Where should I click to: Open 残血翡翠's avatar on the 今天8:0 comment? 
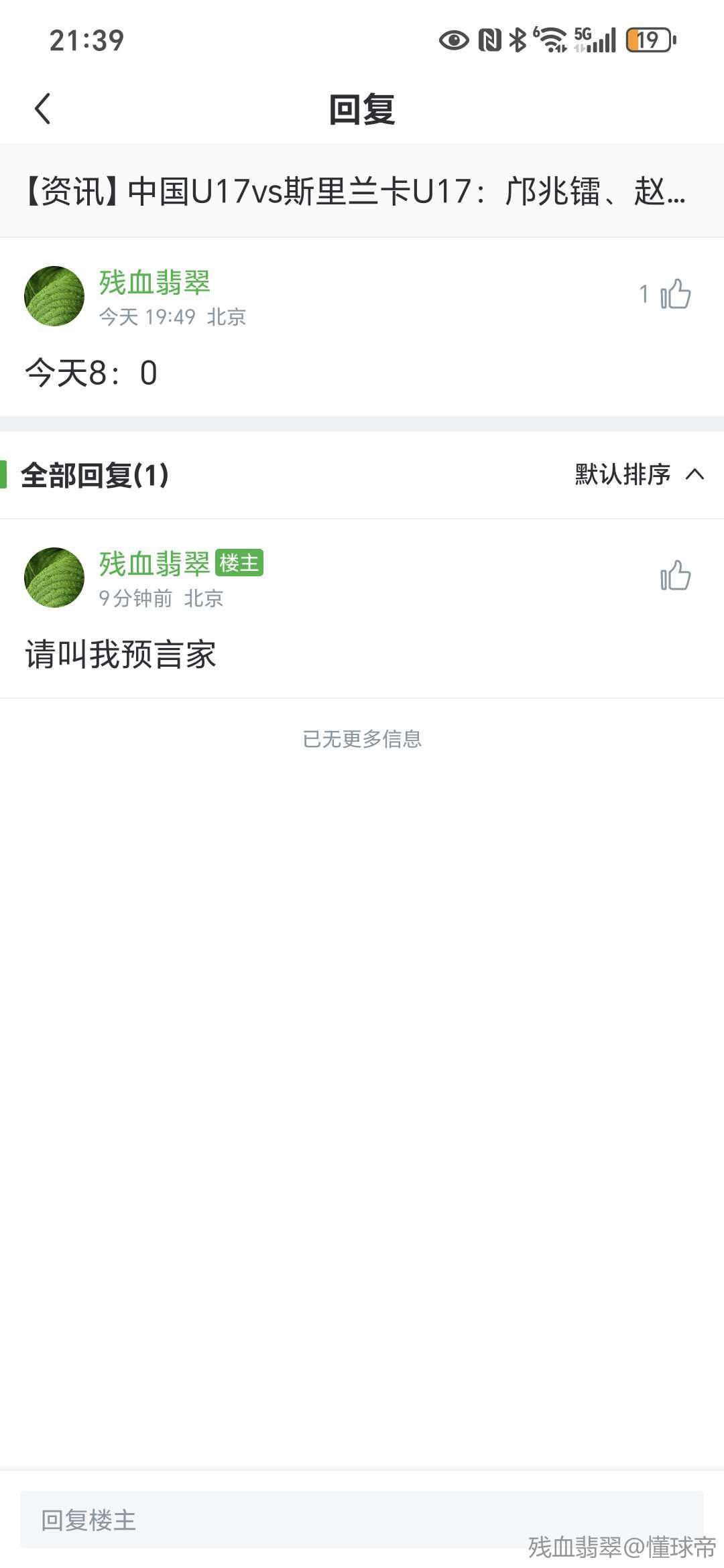(54, 296)
